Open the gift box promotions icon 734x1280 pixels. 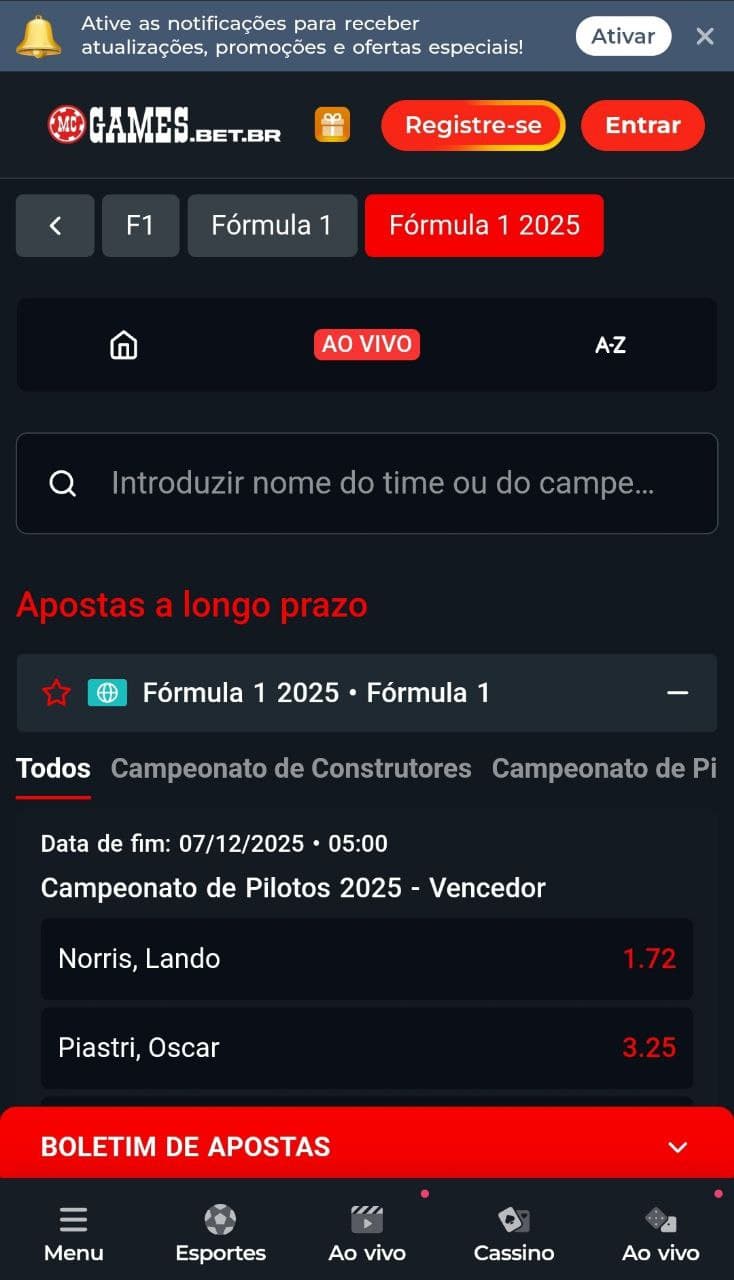333,124
